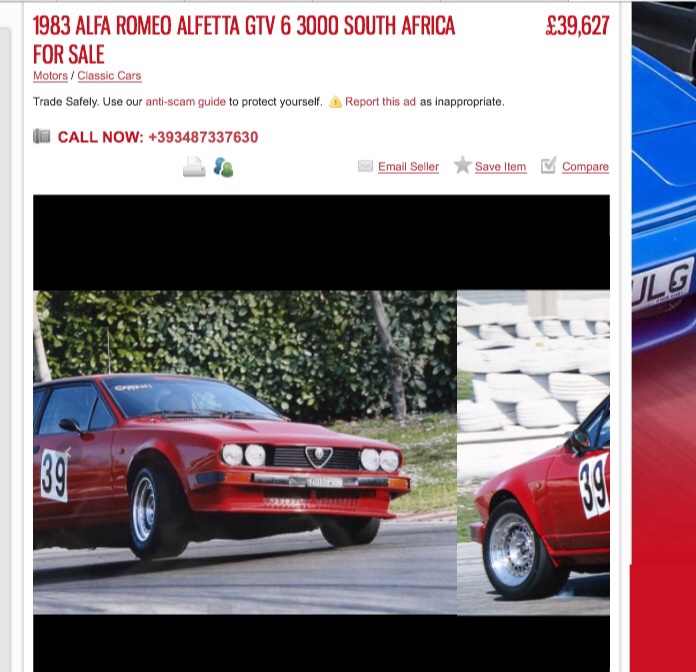Share ad with a friend icon
696x672 pixels.
223,167
